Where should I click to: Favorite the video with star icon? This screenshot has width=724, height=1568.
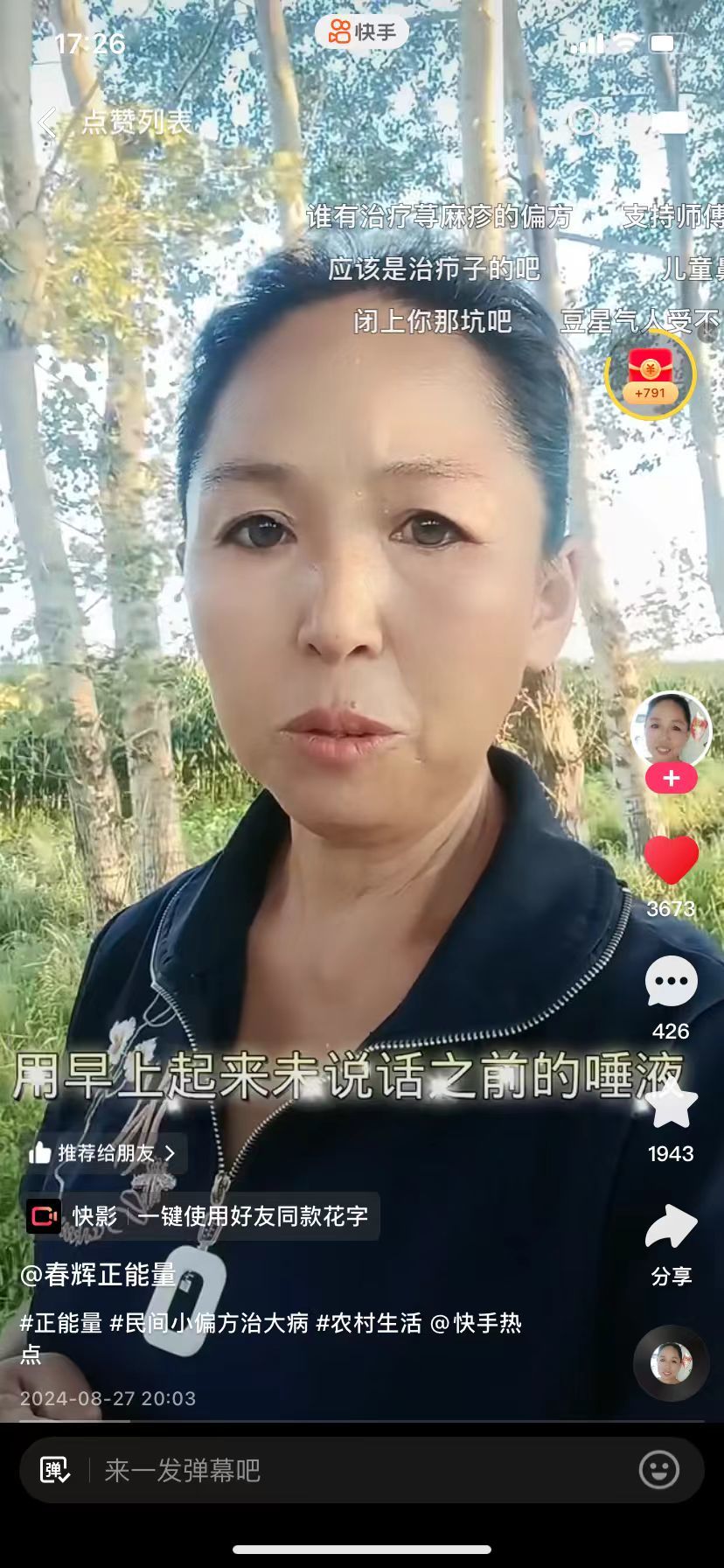pos(671,1104)
